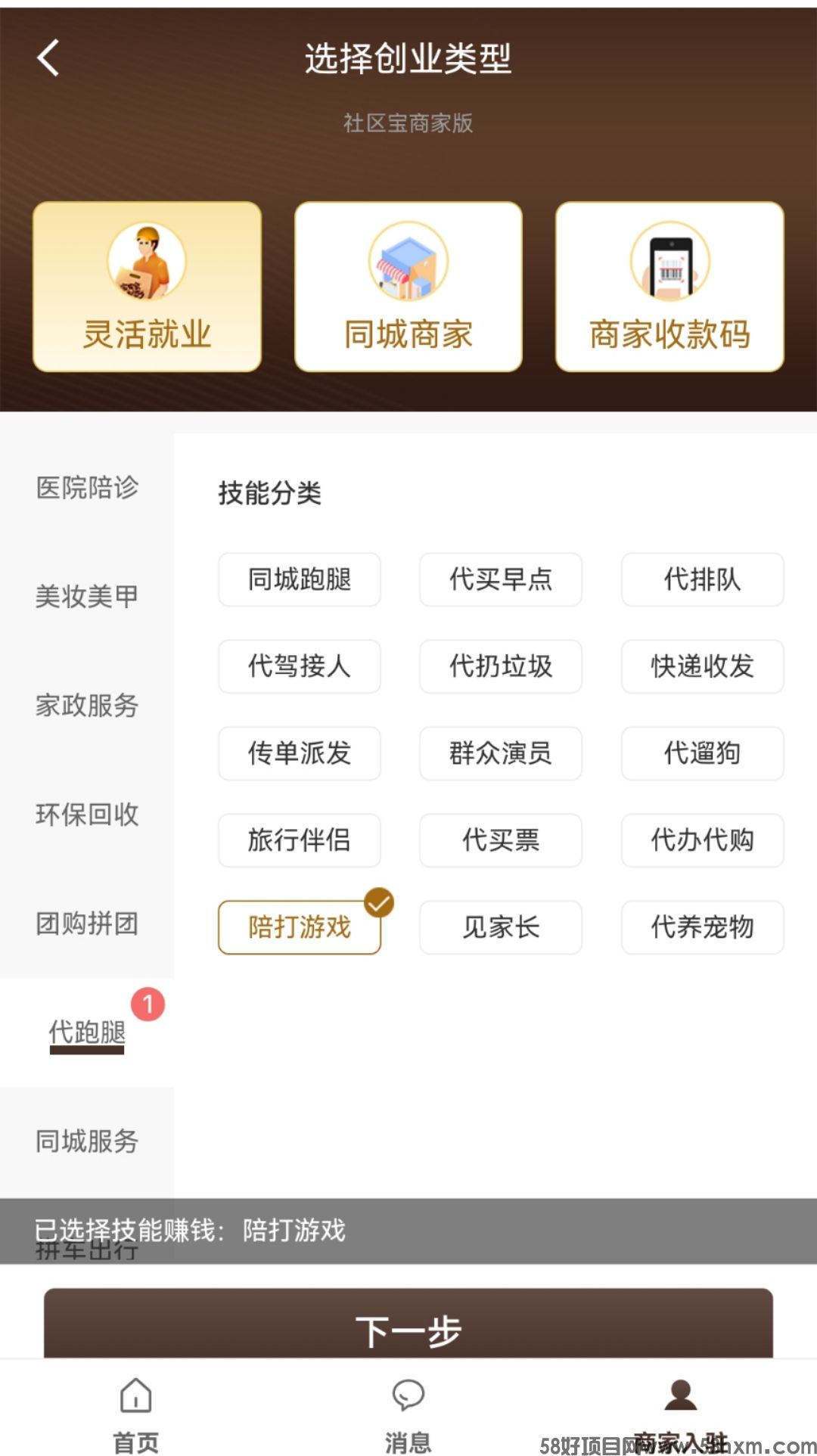817x1456 pixels.
Task: Deselect the 陪打游戏 skill
Action: click(x=300, y=927)
